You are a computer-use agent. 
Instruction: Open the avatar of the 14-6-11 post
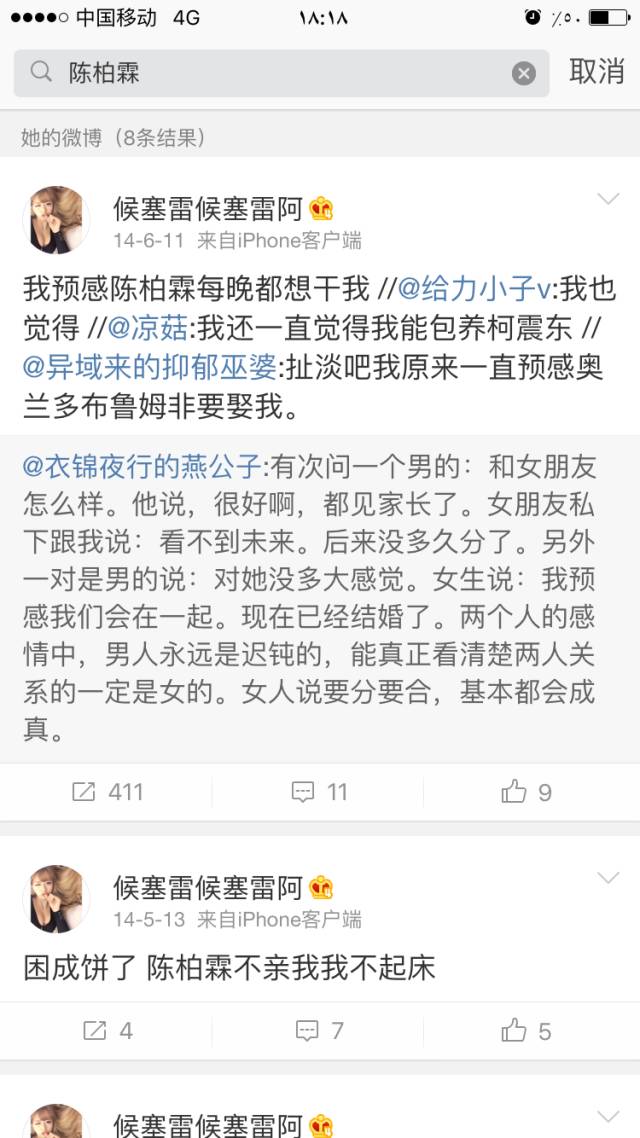[x=57, y=220]
